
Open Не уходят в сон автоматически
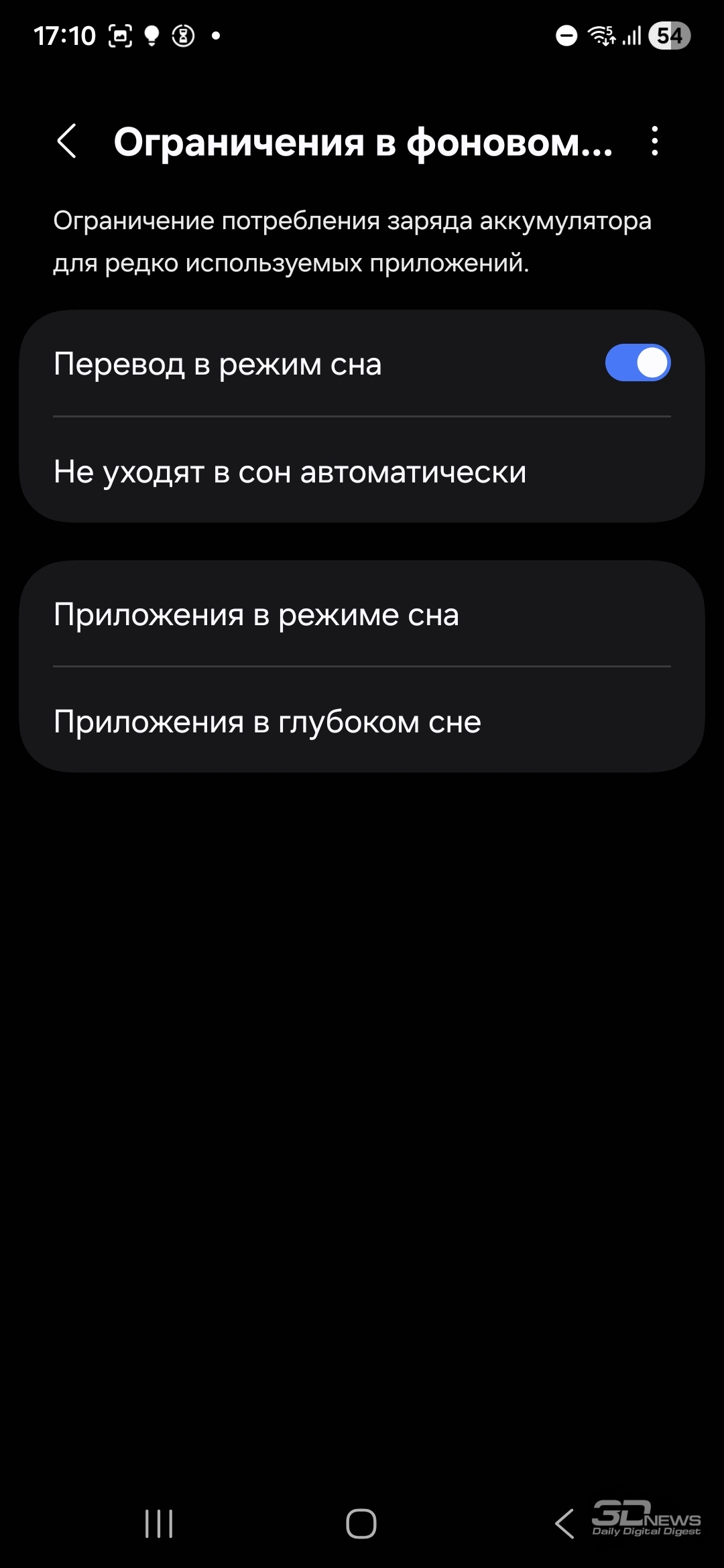pos(362,471)
